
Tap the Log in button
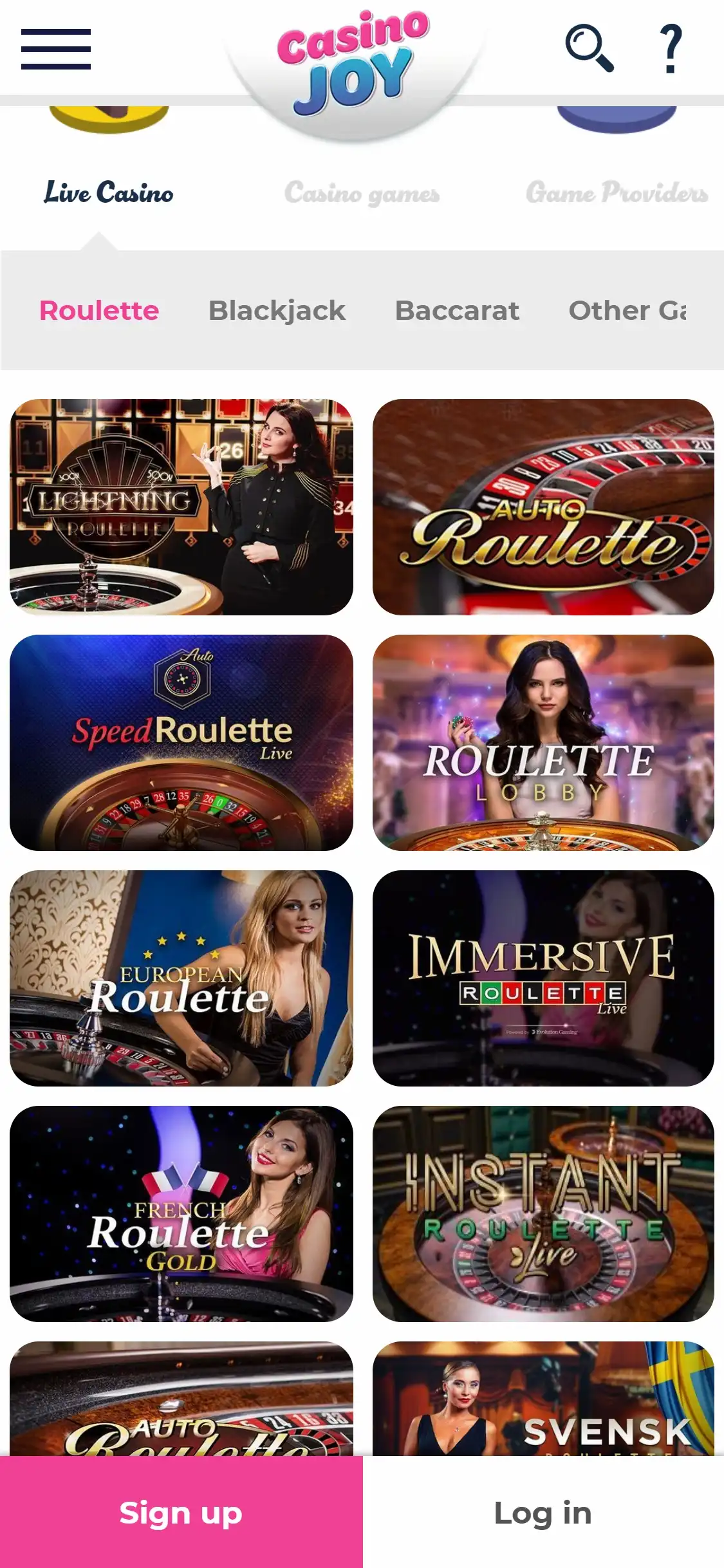(543, 1512)
